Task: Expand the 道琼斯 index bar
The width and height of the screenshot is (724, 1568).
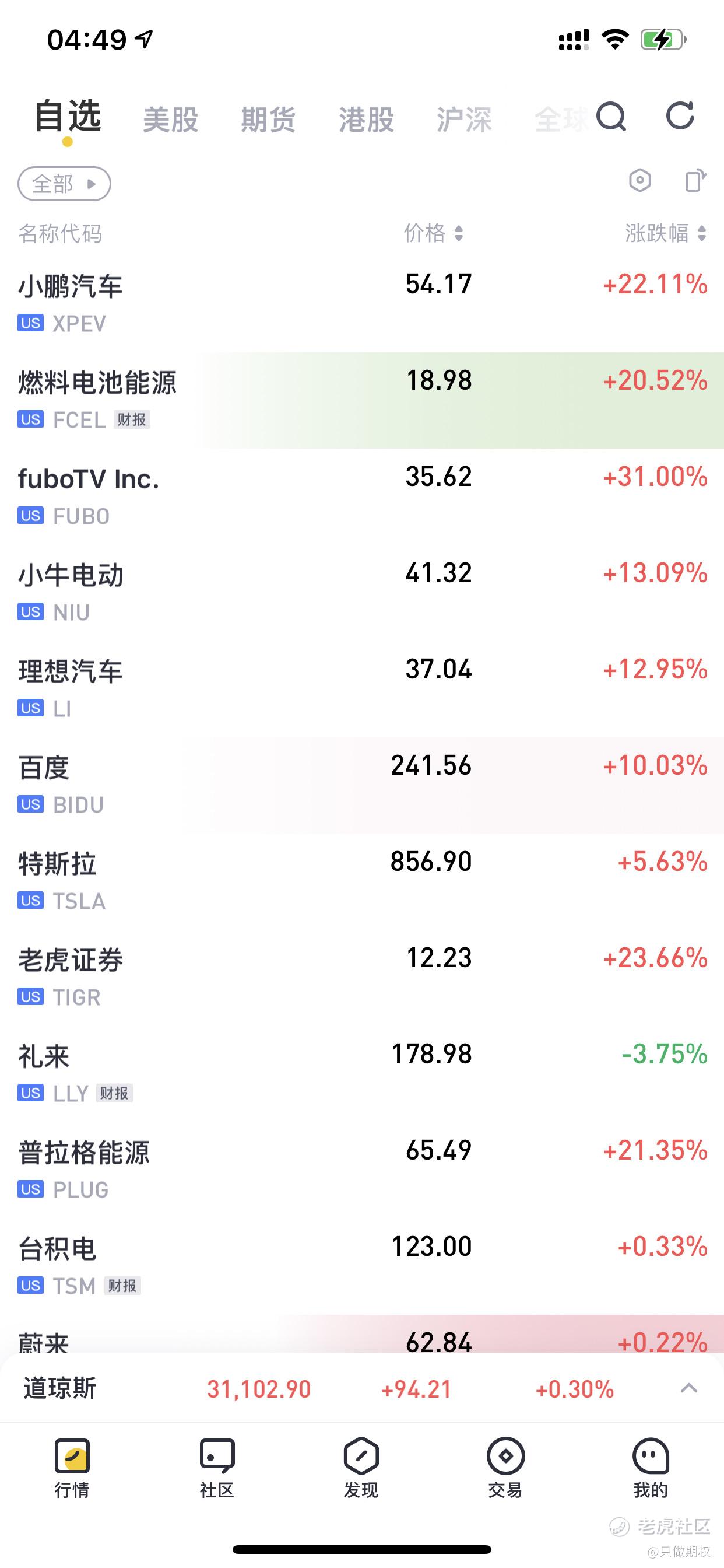Action: tap(688, 1388)
